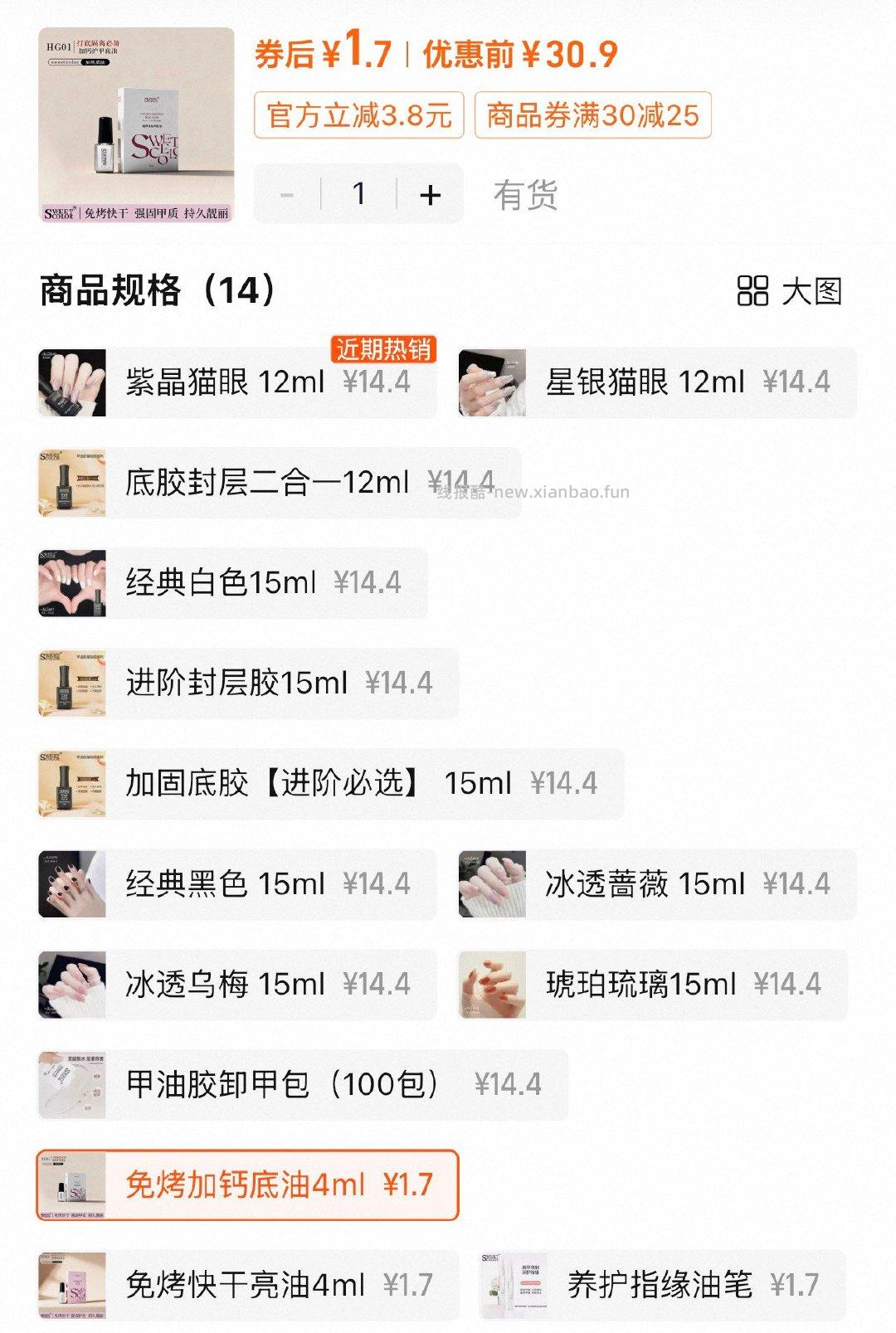Screen dimensions: 896x1333
Task: Click the 甲油胶卸甲包 spec thumbnail
Action: [x=71, y=1082]
